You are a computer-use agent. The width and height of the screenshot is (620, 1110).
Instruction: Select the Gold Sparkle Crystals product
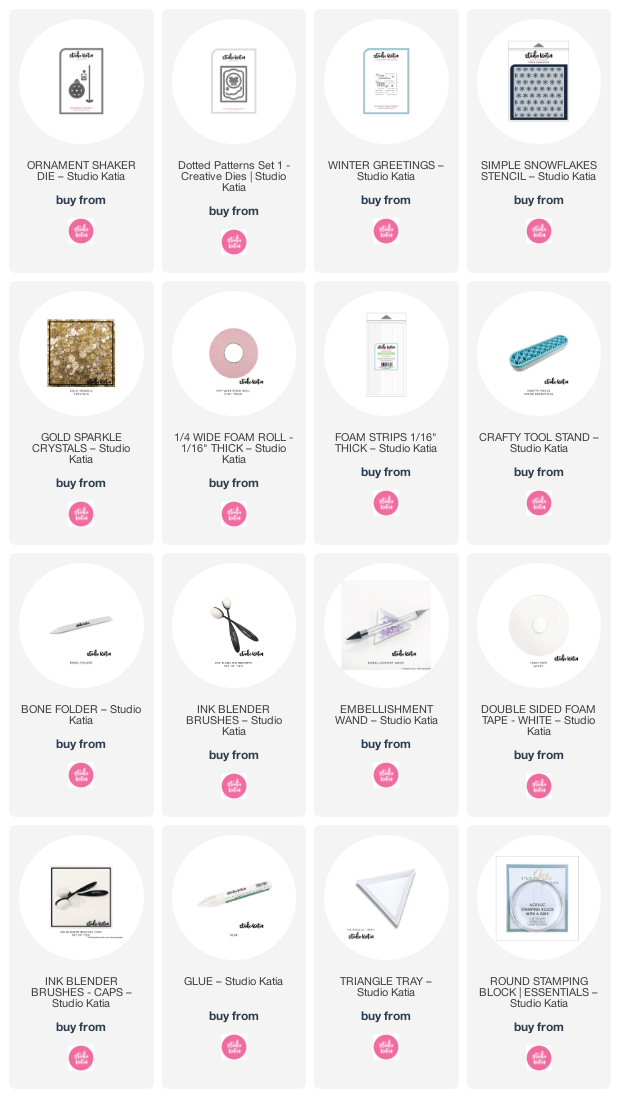81,448
